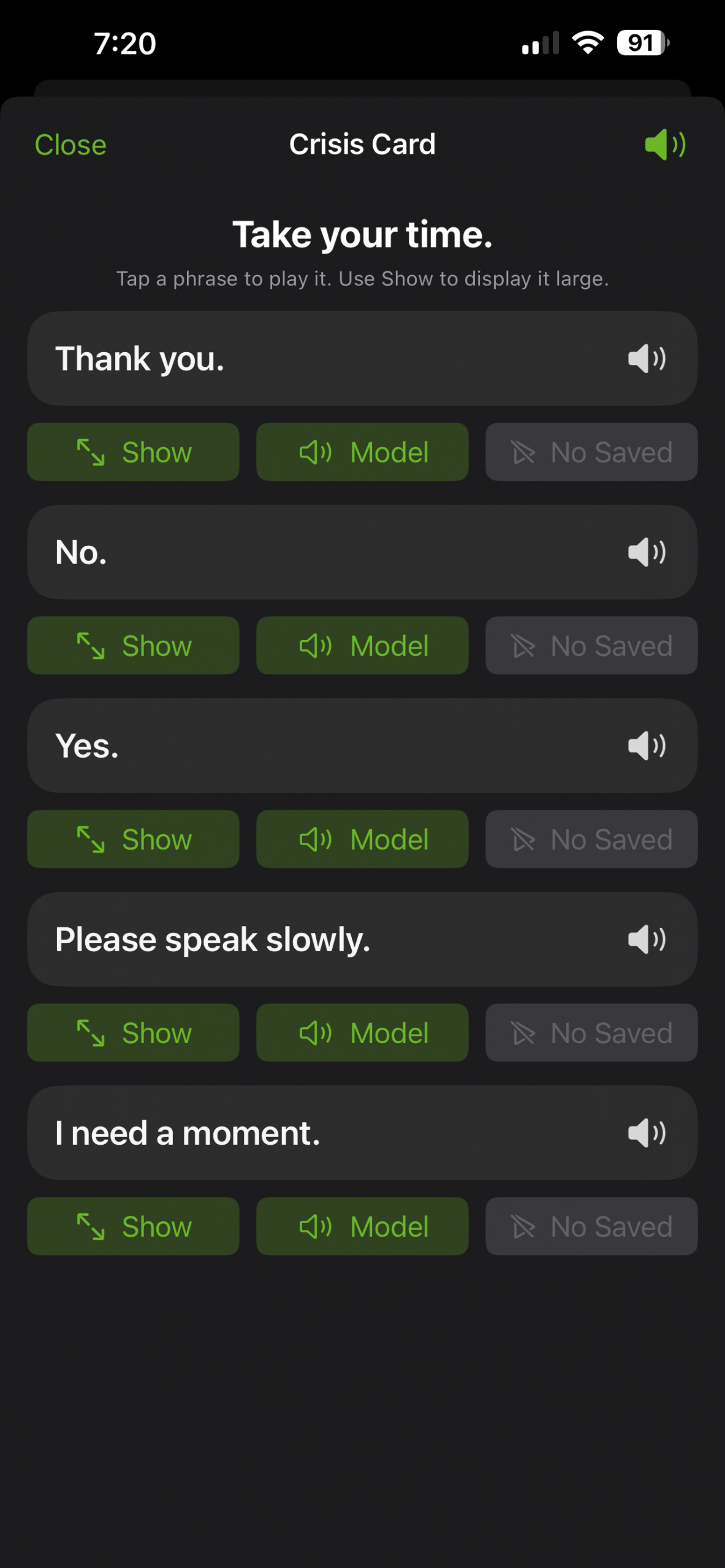Play Model voice for "I need a moment."
Viewport: 725px width, 1568px height.
[362, 1226]
